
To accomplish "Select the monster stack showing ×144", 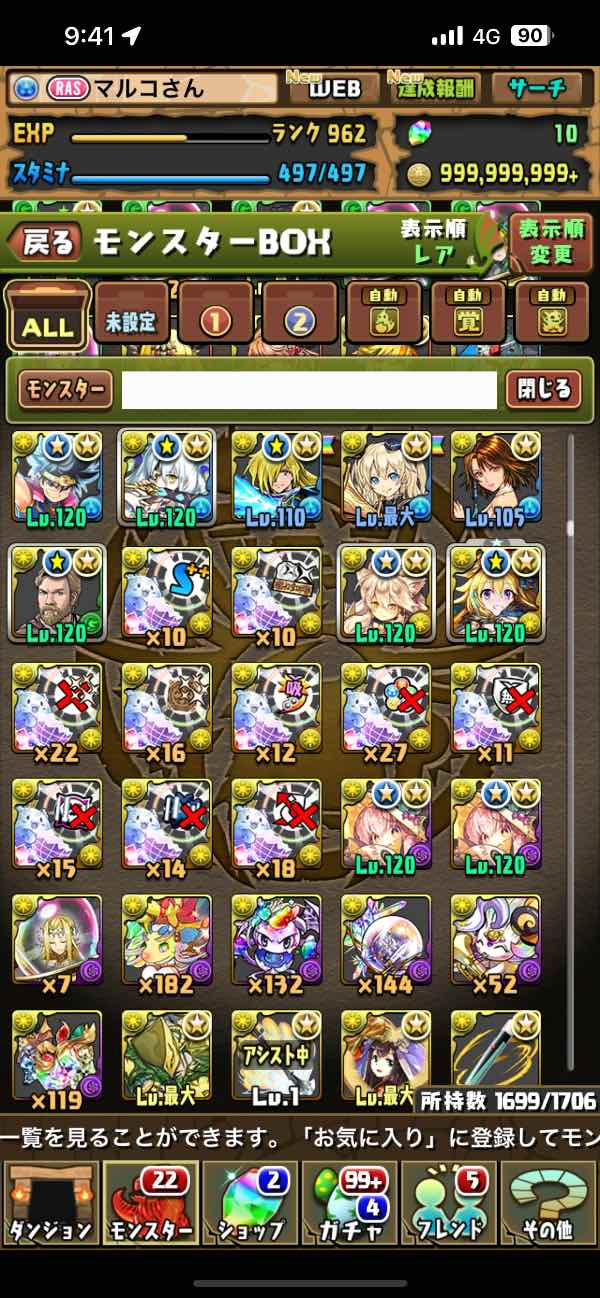I will (x=387, y=940).
